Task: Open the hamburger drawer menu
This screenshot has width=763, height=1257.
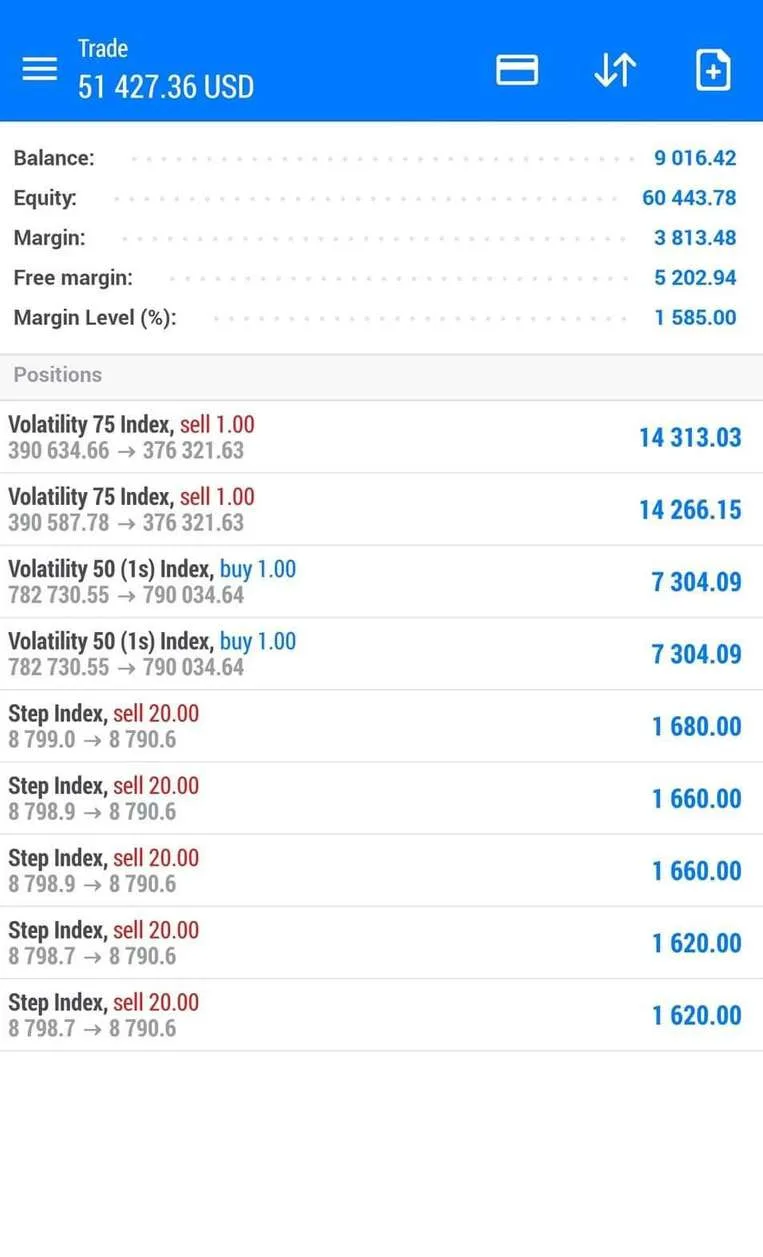Action: click(x=40, y=69)
